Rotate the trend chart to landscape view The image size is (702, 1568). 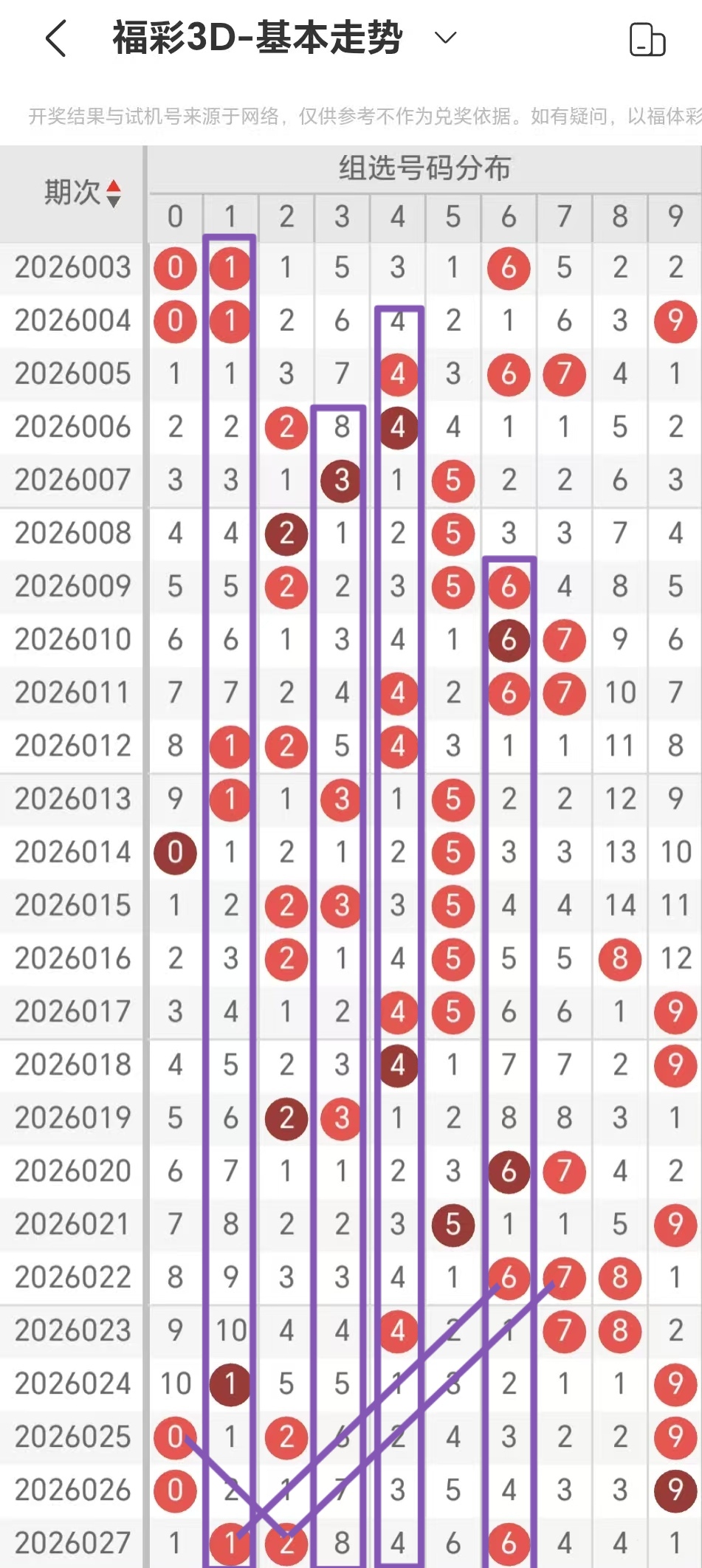[x=647, y=40]
